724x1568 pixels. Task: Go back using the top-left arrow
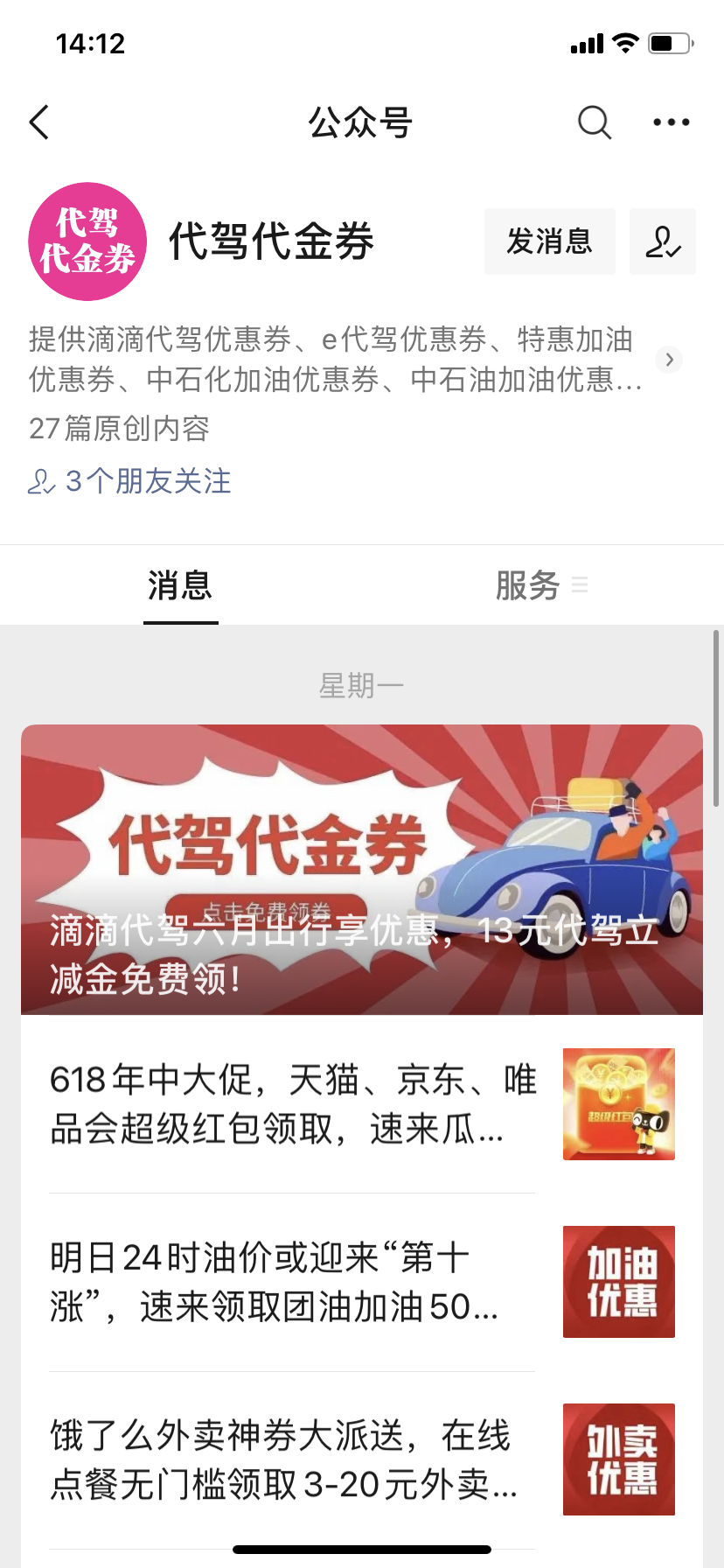[x=39, y=122]
